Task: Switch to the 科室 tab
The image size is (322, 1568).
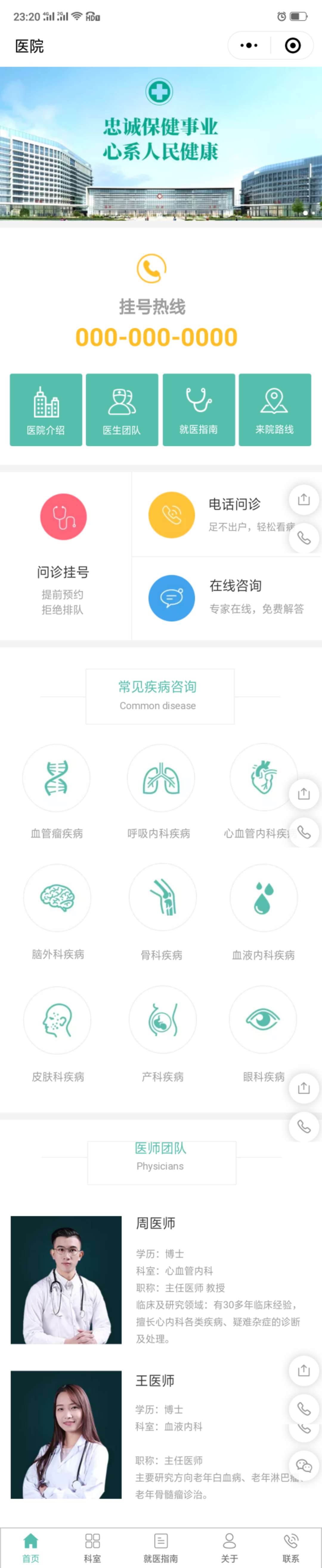Action: click(x=92, y=1547)
